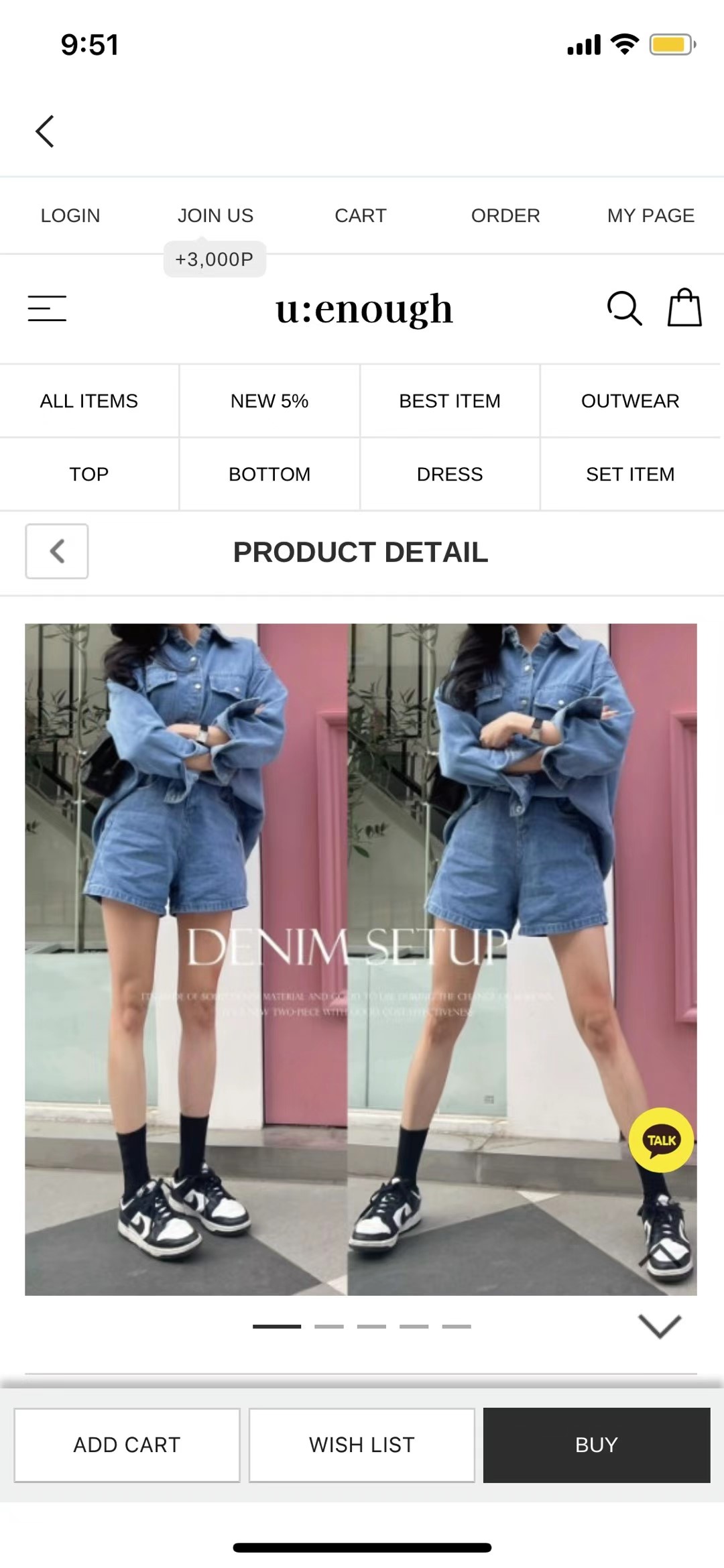Tap ADD CART for this product
724x1568 pixels.
coord(127,1445)
